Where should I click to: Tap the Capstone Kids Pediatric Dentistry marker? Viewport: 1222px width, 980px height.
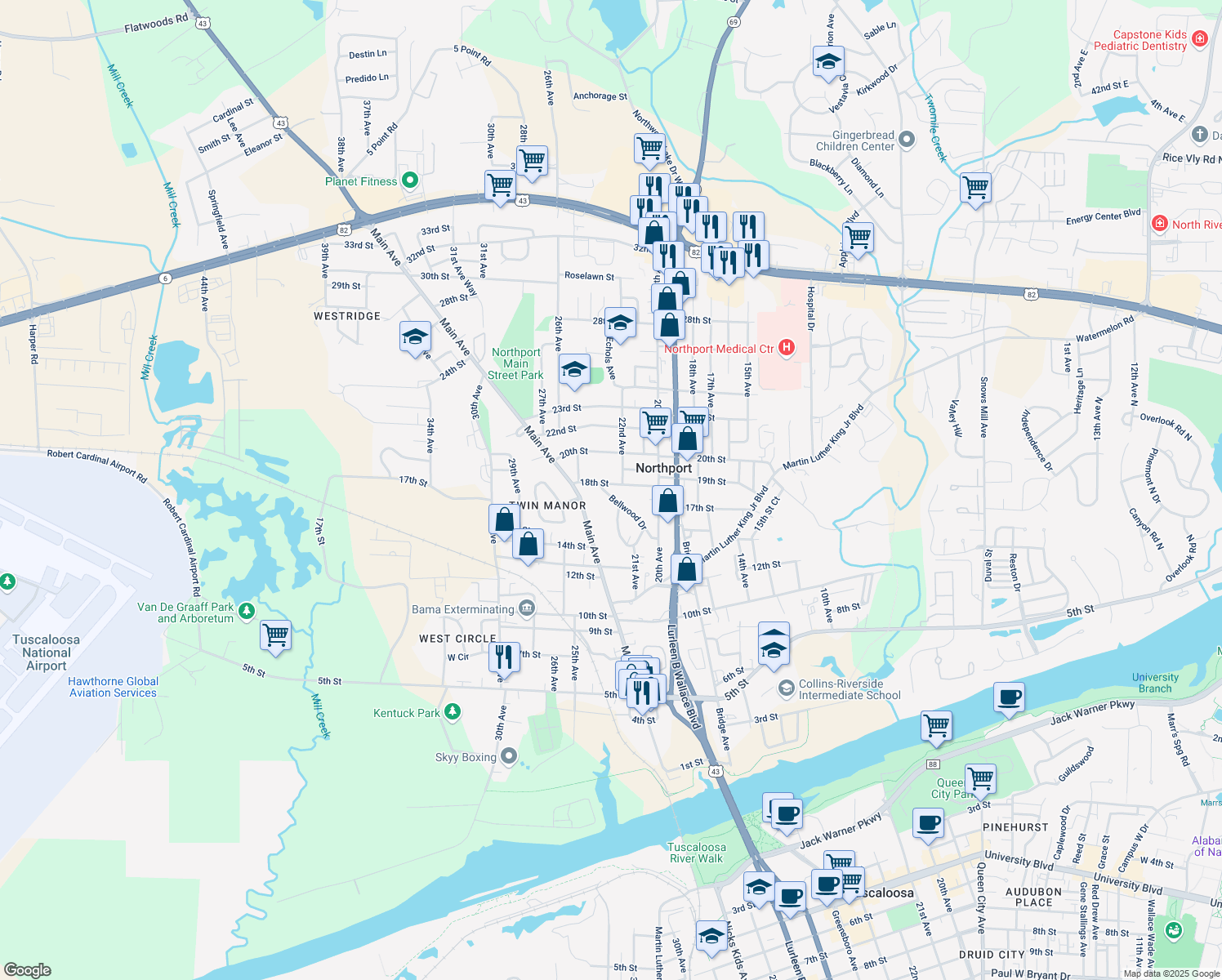pos(1199,39)
